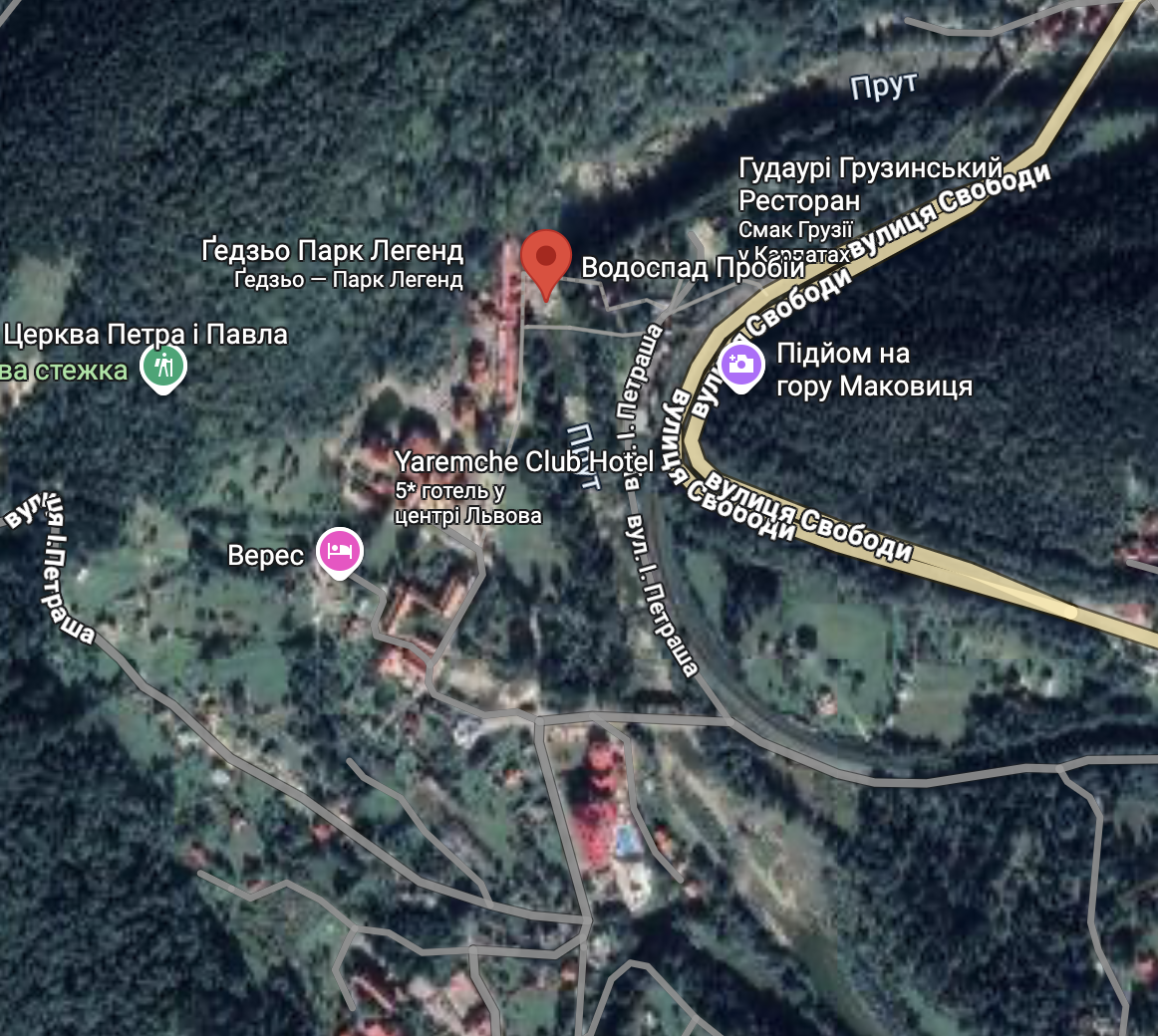Viewport: 1158px width, 1036px height.
Task: Select the Підйом на гору Маковиця photo marker
Action: (x=740, y=364)
